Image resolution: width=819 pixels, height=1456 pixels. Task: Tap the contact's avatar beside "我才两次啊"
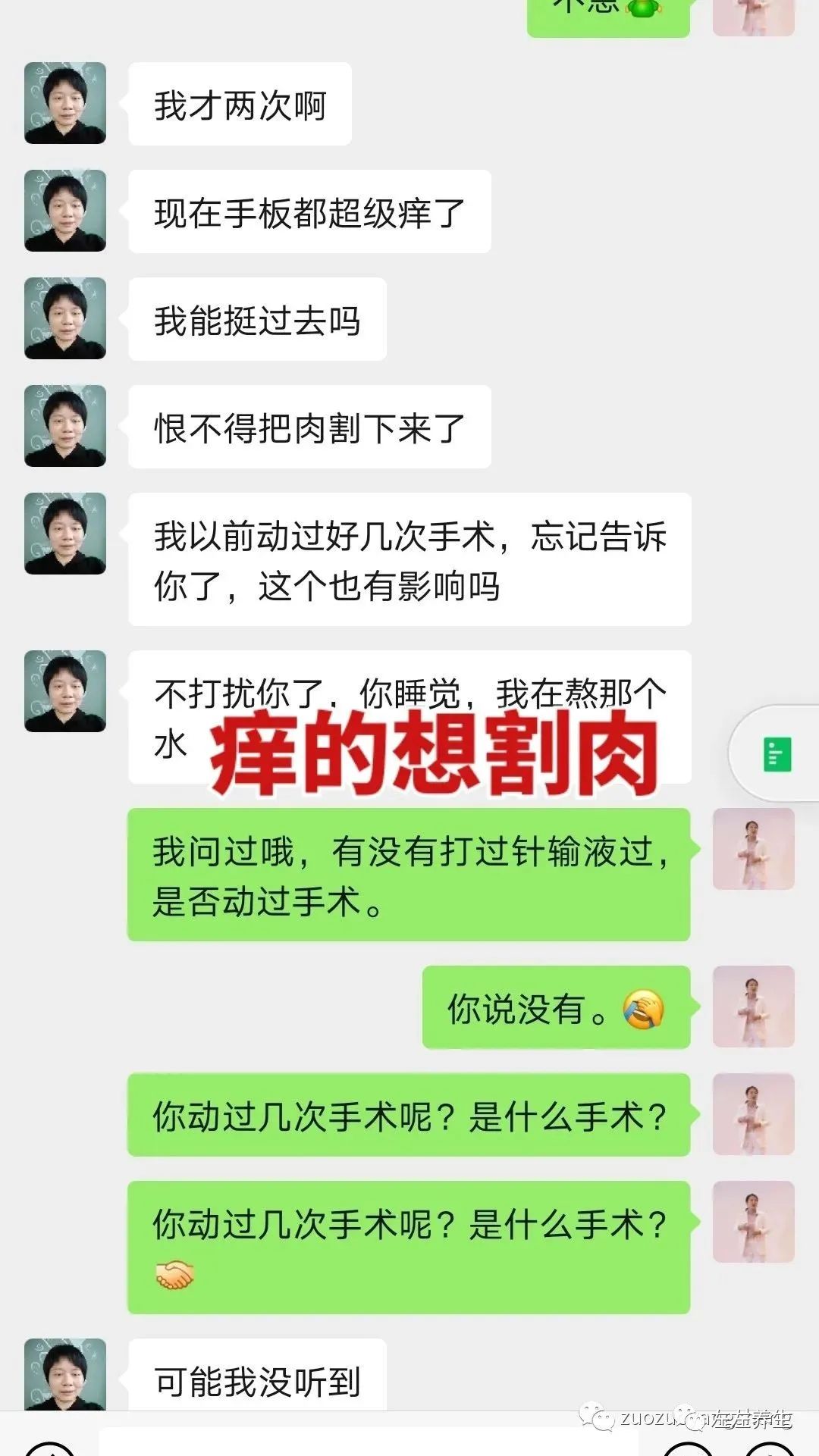tap(65, 104)
